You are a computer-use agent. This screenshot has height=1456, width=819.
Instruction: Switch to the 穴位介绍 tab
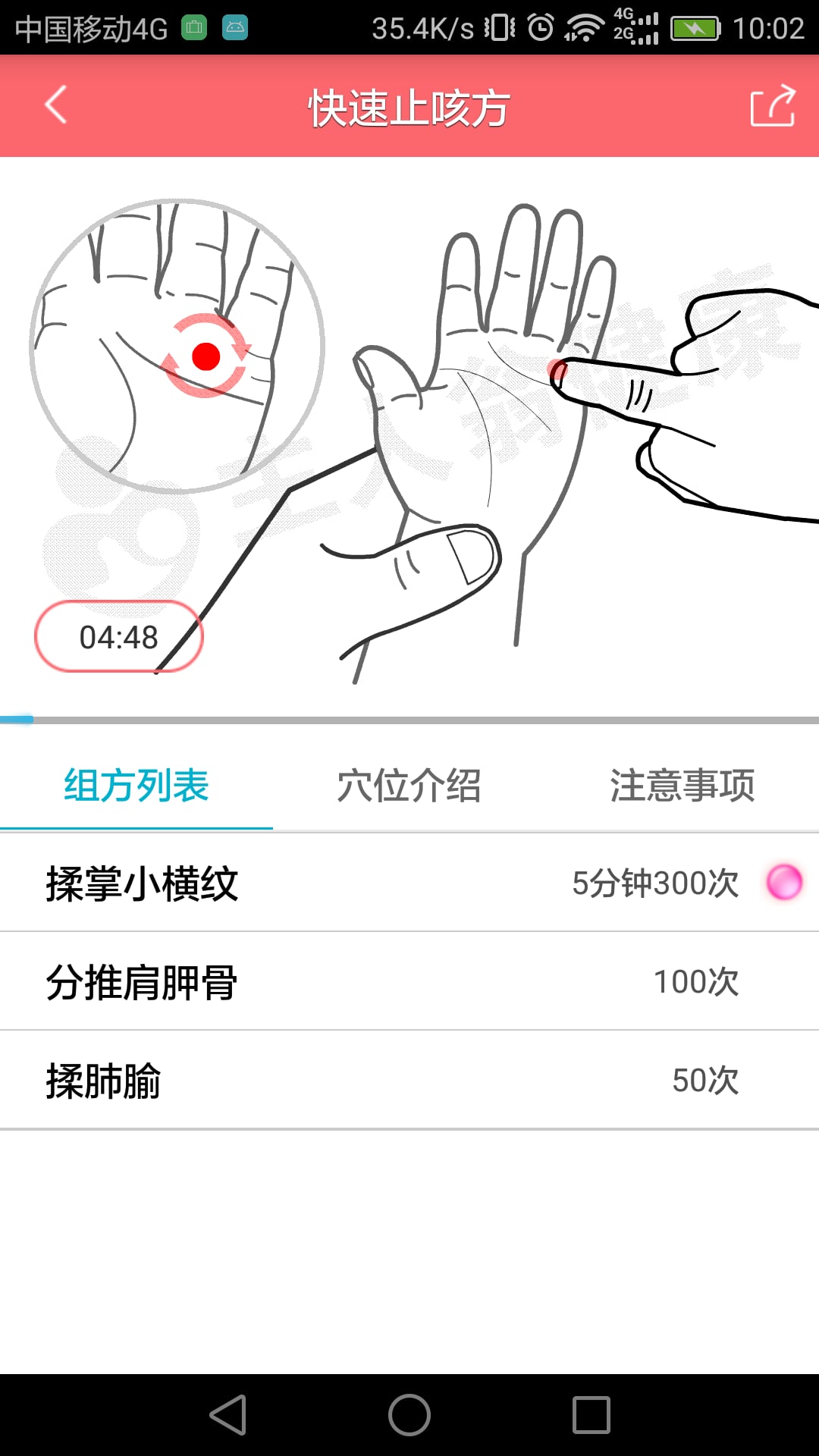tap(409, 786)
